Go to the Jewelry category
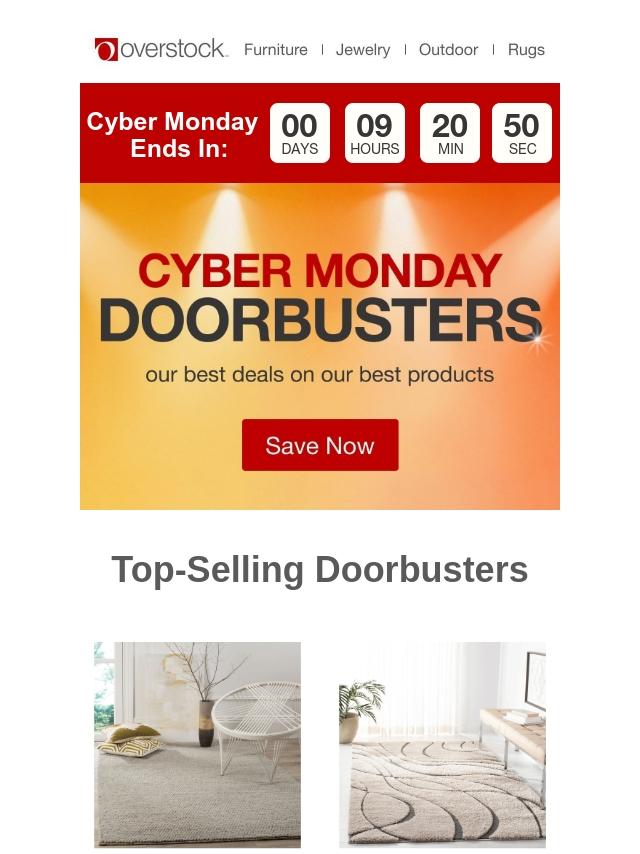The height and width of the screenshot is (854, 640). 363,49
